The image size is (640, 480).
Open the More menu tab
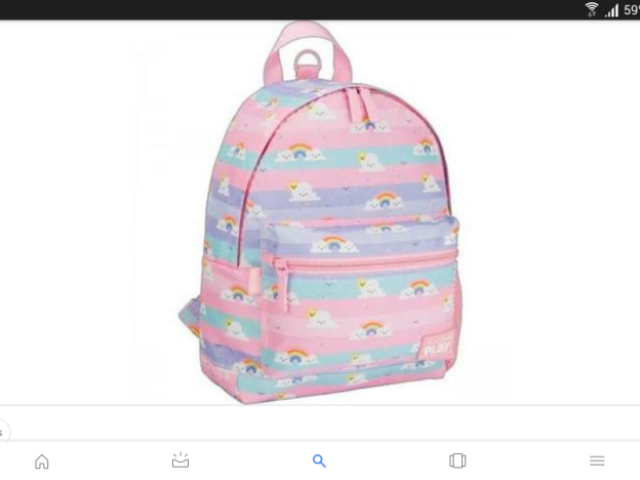tap(597, 461)
